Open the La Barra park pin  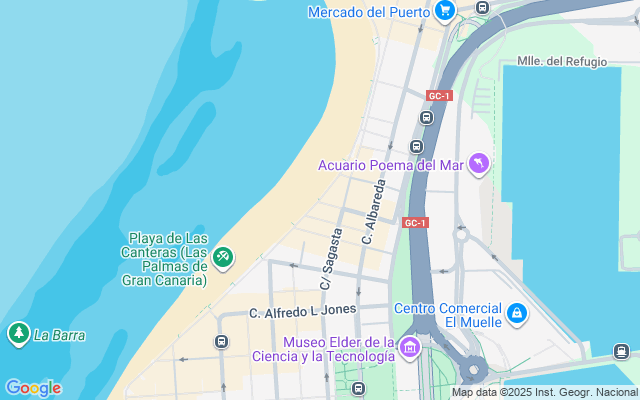(18, 334)
